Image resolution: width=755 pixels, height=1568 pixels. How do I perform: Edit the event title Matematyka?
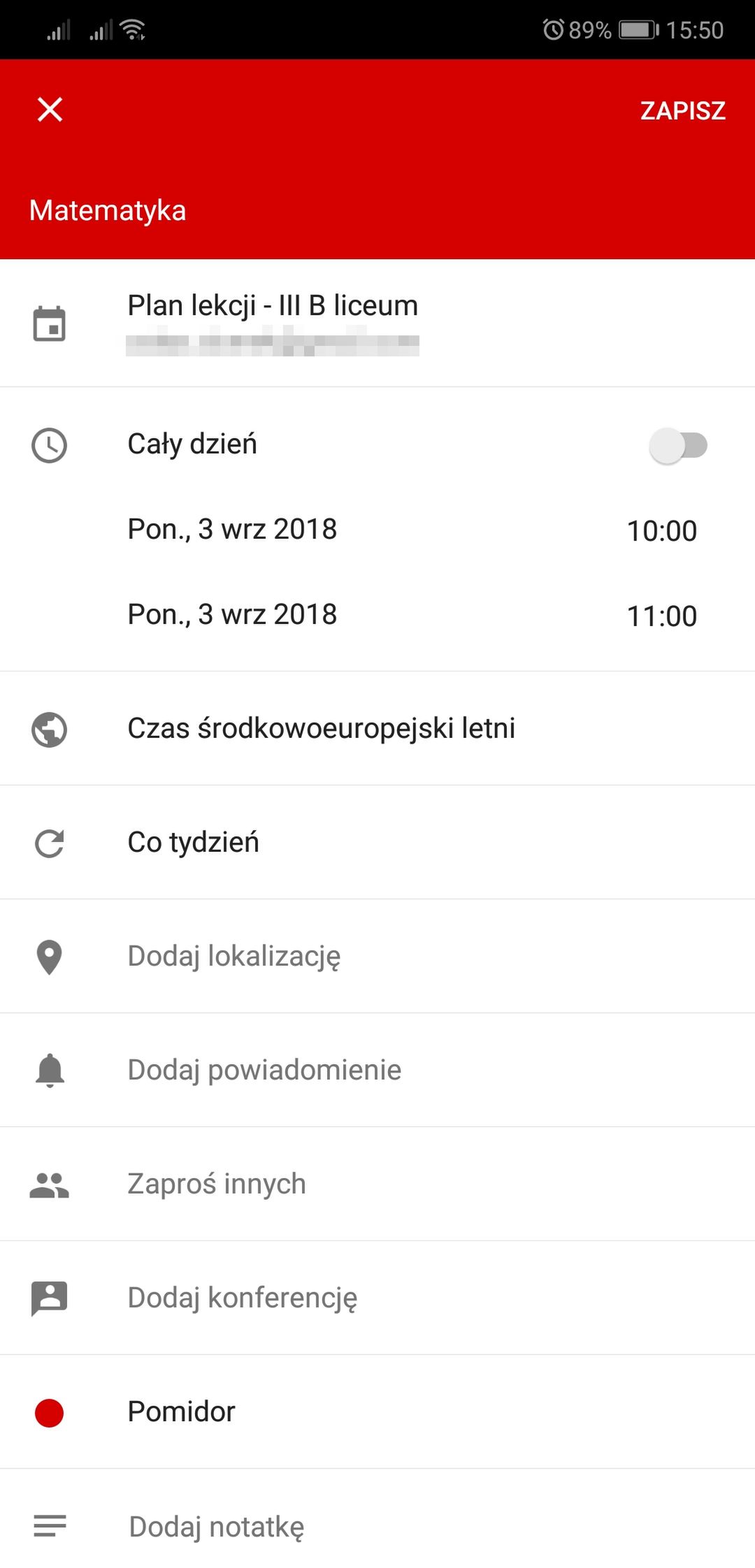[108, 210]
